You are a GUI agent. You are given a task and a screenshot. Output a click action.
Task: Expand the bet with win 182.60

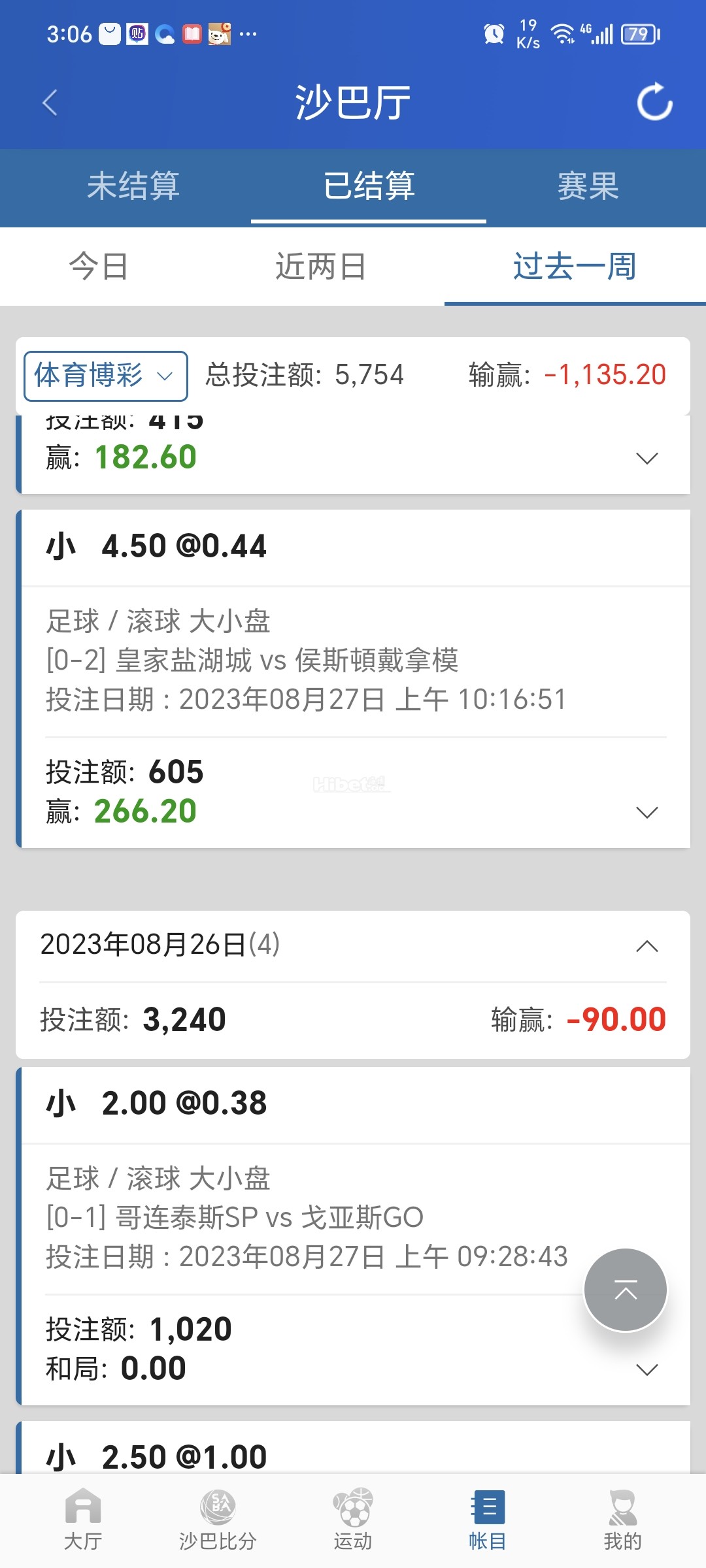[647, 458]
